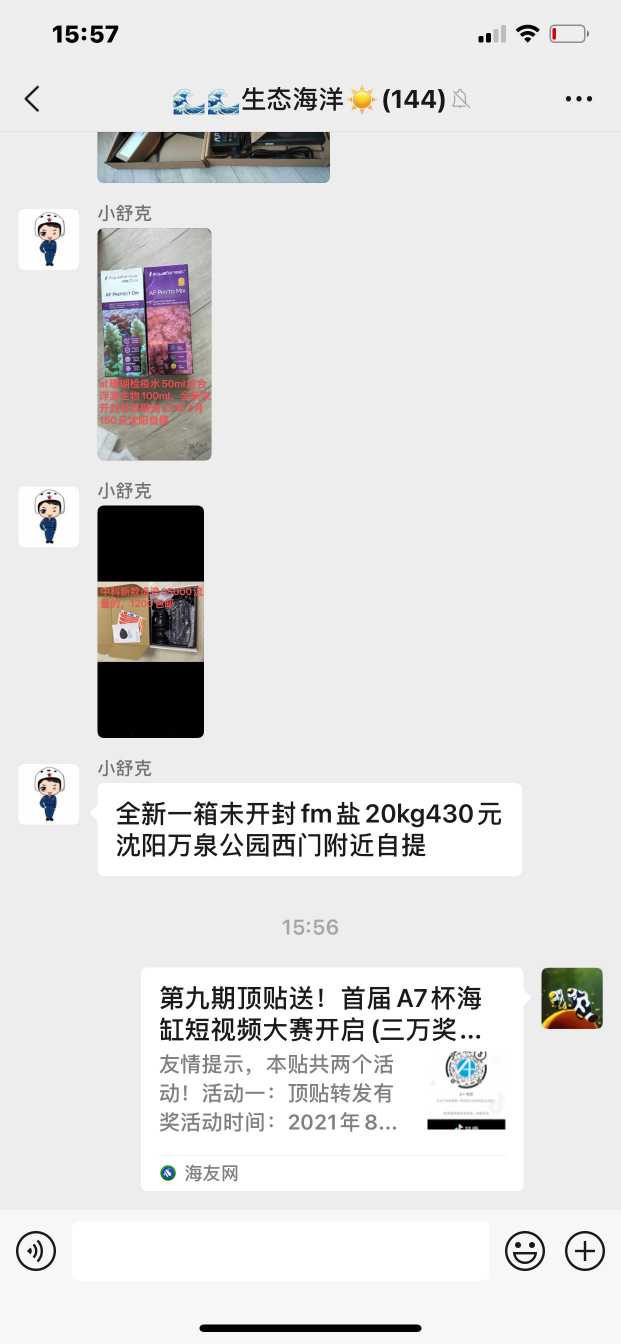Image resolution: width=621 pixels, height=1344 pixels.
Task: Open the partially visible photo under the header
Action: 213,156
